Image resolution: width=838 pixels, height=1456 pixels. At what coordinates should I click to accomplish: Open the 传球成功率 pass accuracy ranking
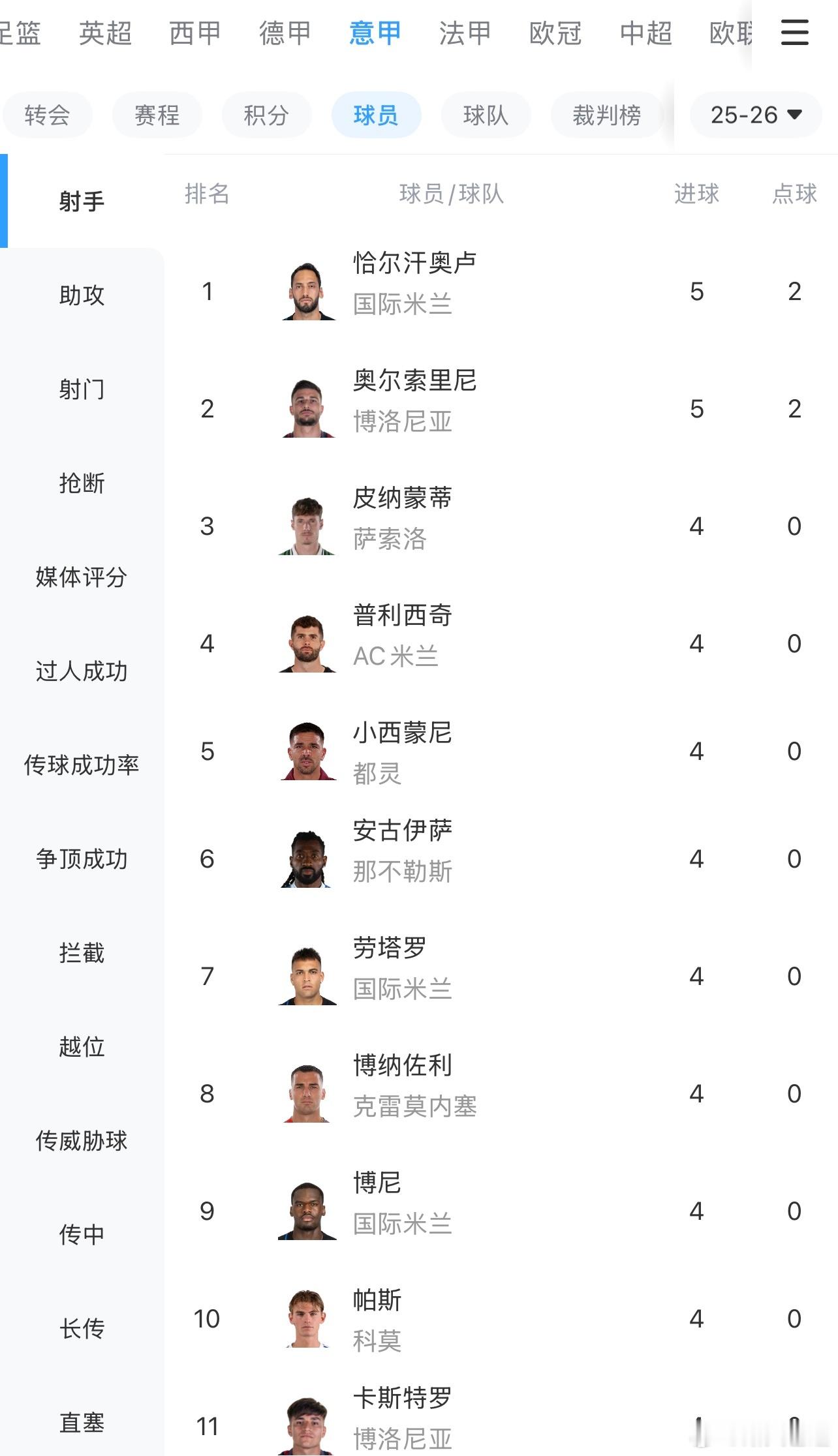82,766
